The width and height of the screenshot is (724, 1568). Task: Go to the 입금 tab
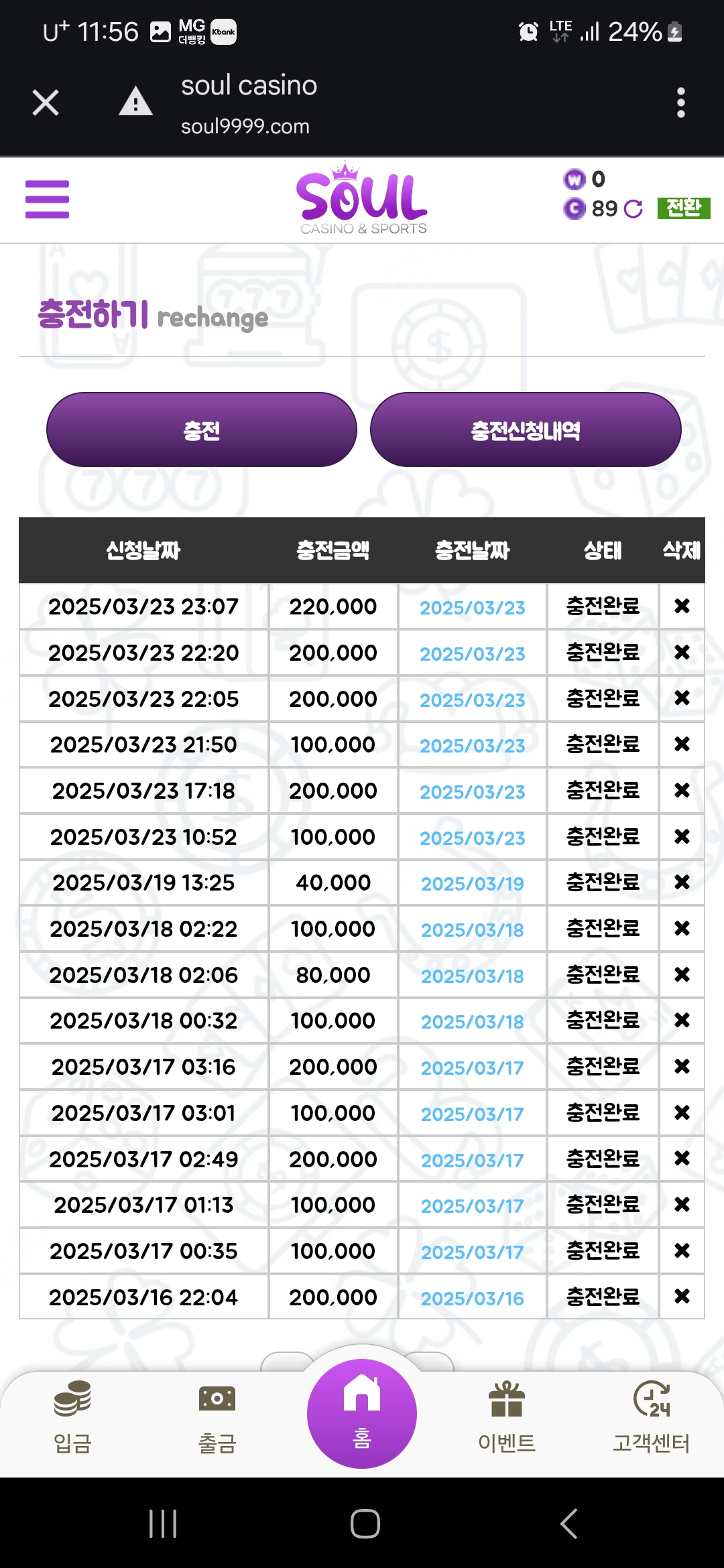pyautogui.click(x=72, y=1417)
